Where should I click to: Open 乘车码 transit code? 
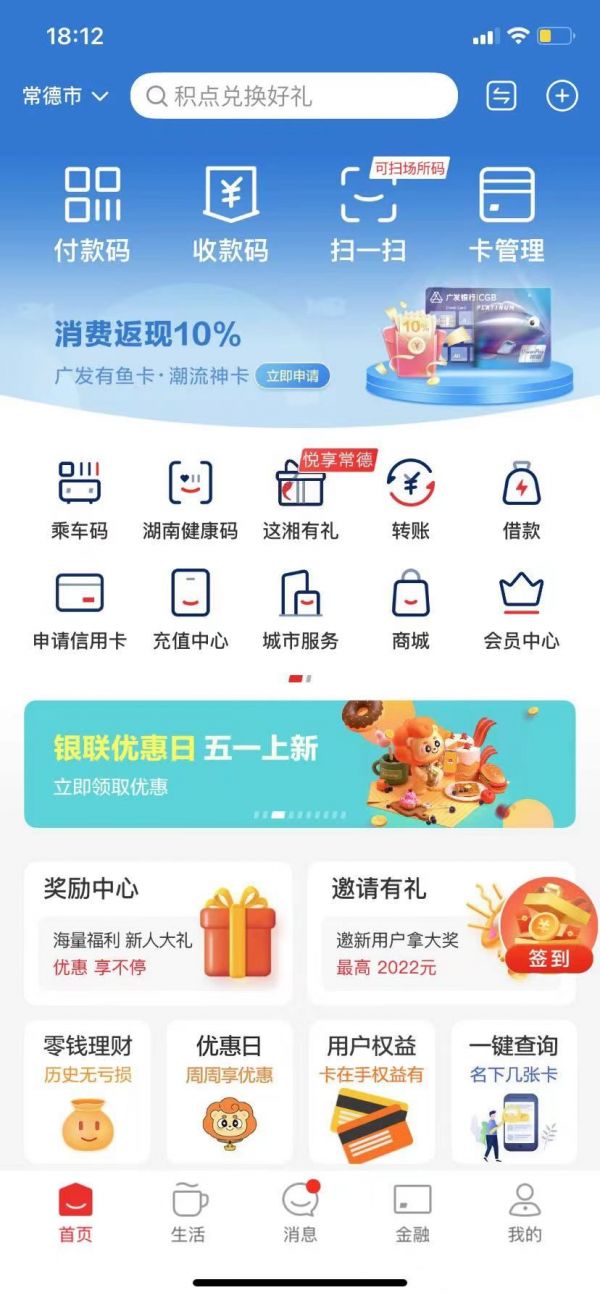coord(79,500)
